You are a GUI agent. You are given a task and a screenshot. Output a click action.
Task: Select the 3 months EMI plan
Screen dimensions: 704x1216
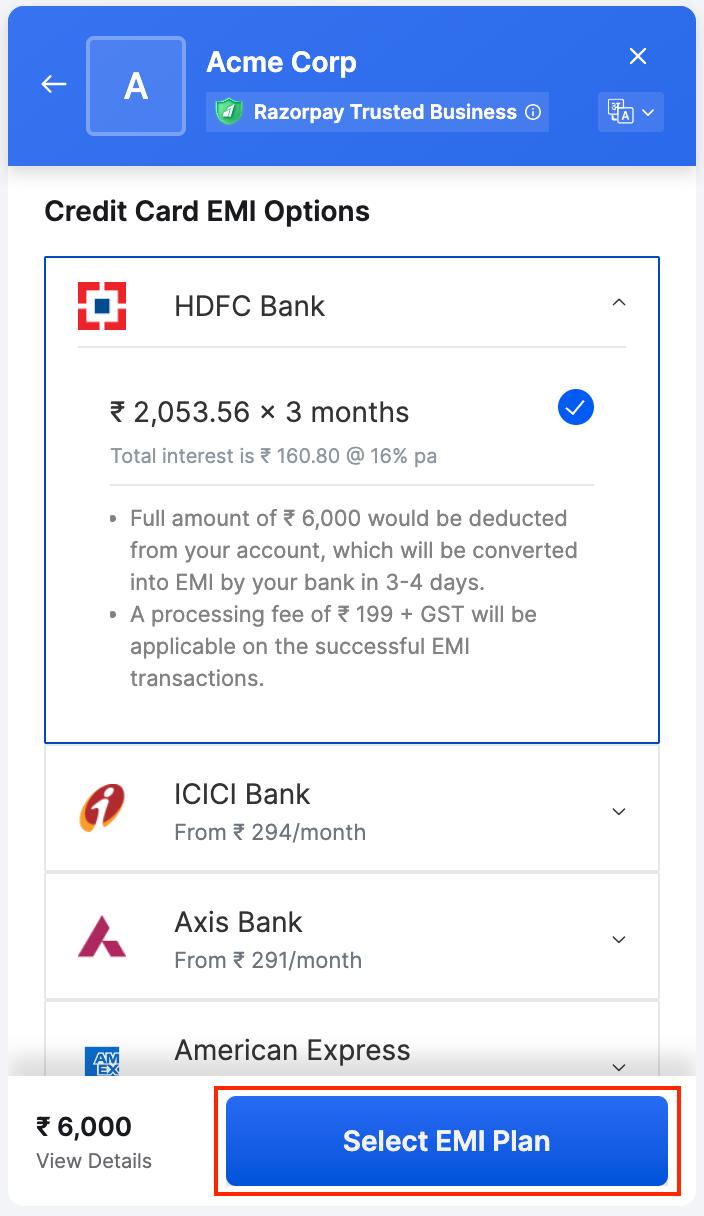[352, 429]
